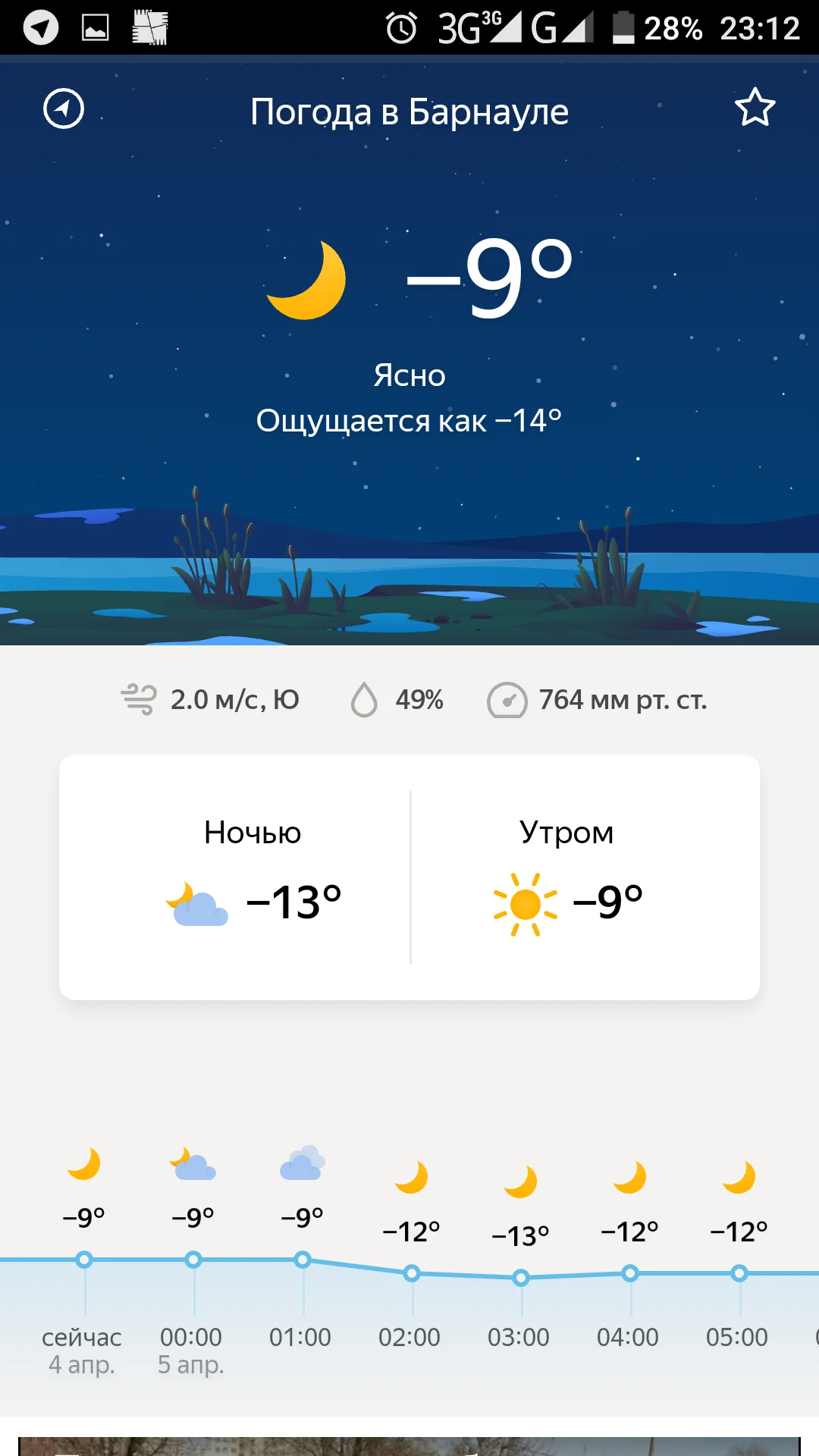Screen dimensions: 819x1456
Task: Tap the 764 мм рт. ст. pressure reading
Action: click(x=622, y=701)
